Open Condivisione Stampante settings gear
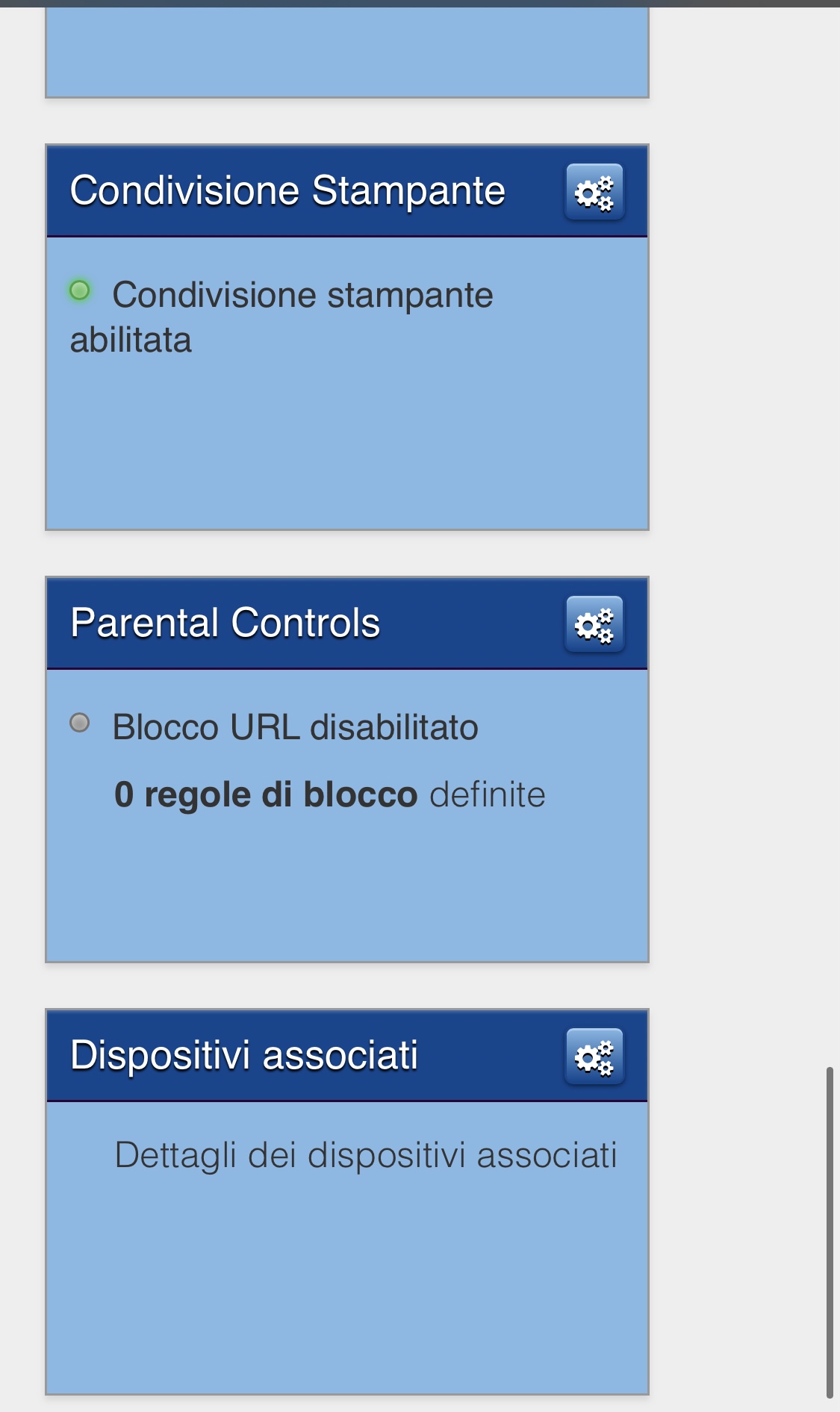Image resolution: width=840 pixels, height=1412 pixels. [594, 192]
